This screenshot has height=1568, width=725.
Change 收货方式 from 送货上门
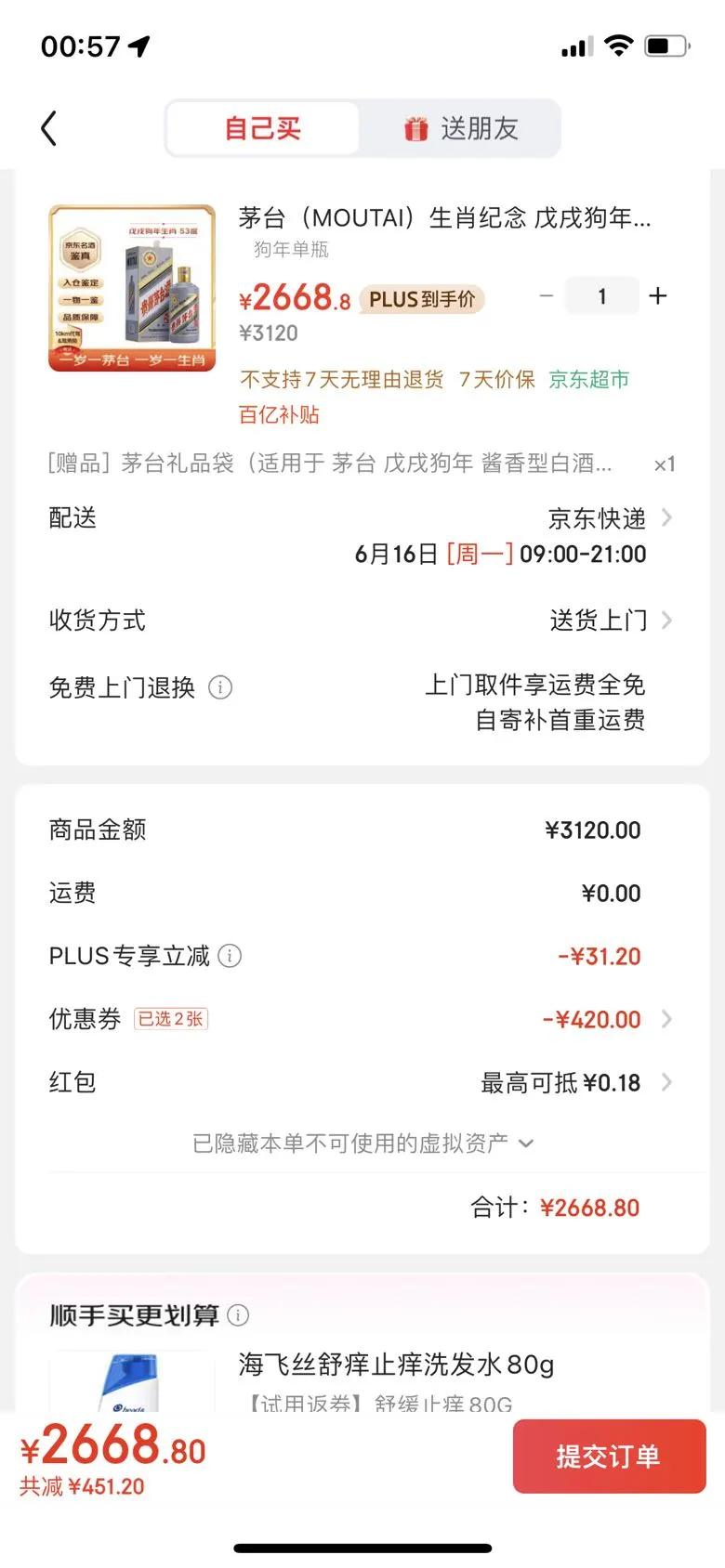[x=609, y=621]
